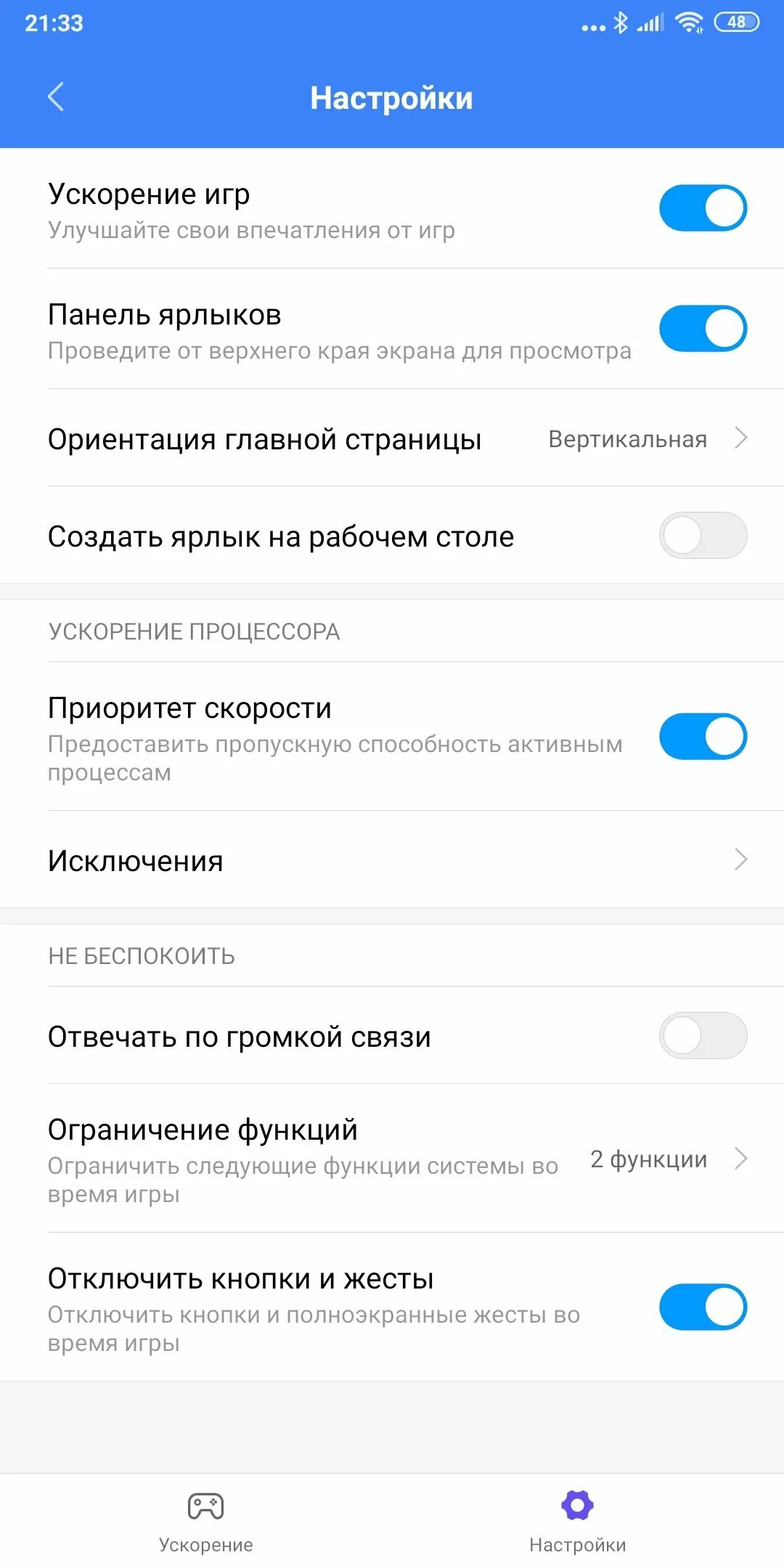Screen dimensions: 784x1568
Task: Go back using the header arrow
Action: [55, 97]
